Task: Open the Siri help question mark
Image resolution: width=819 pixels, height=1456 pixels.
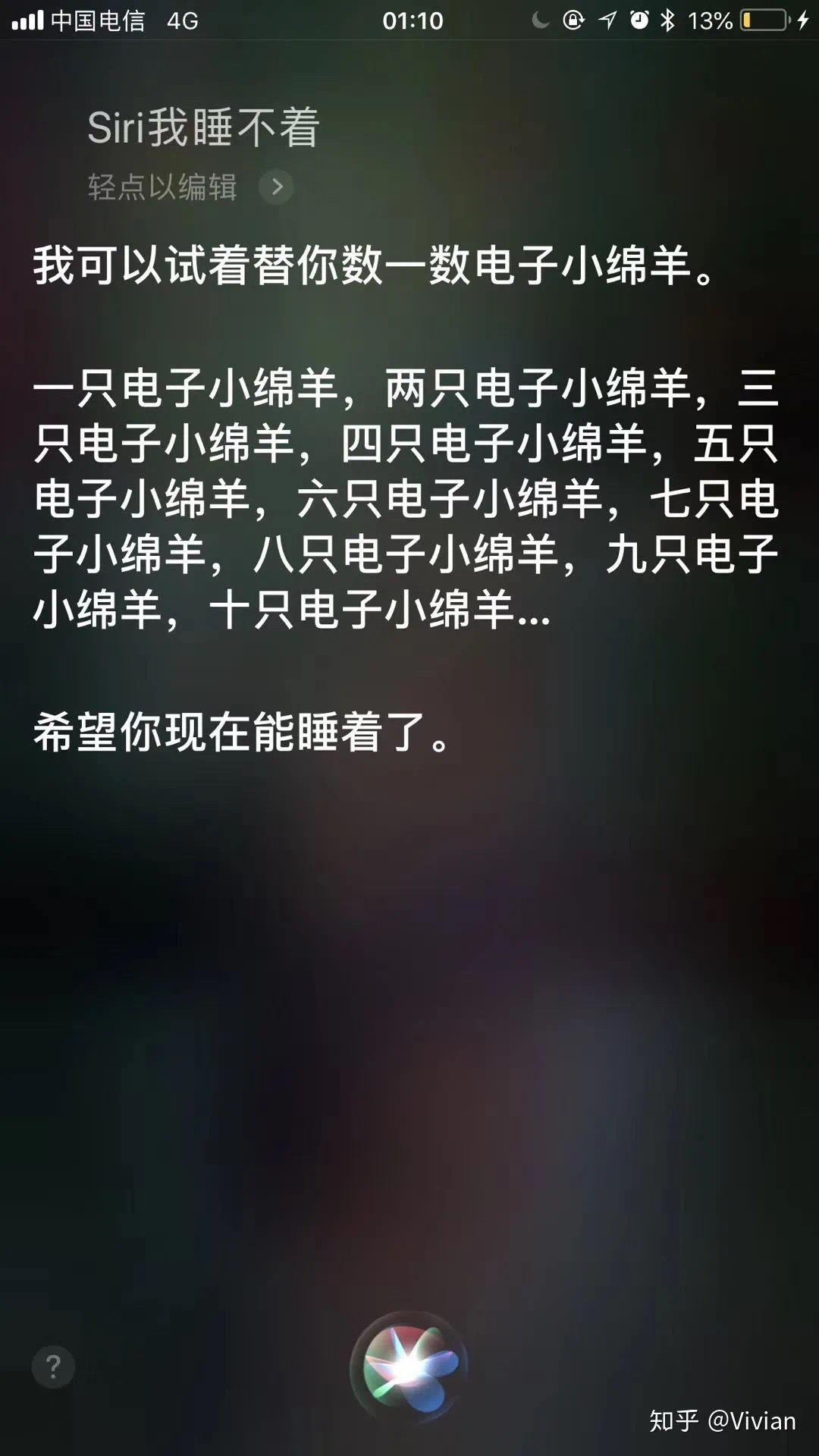Action: (53, 1367)
